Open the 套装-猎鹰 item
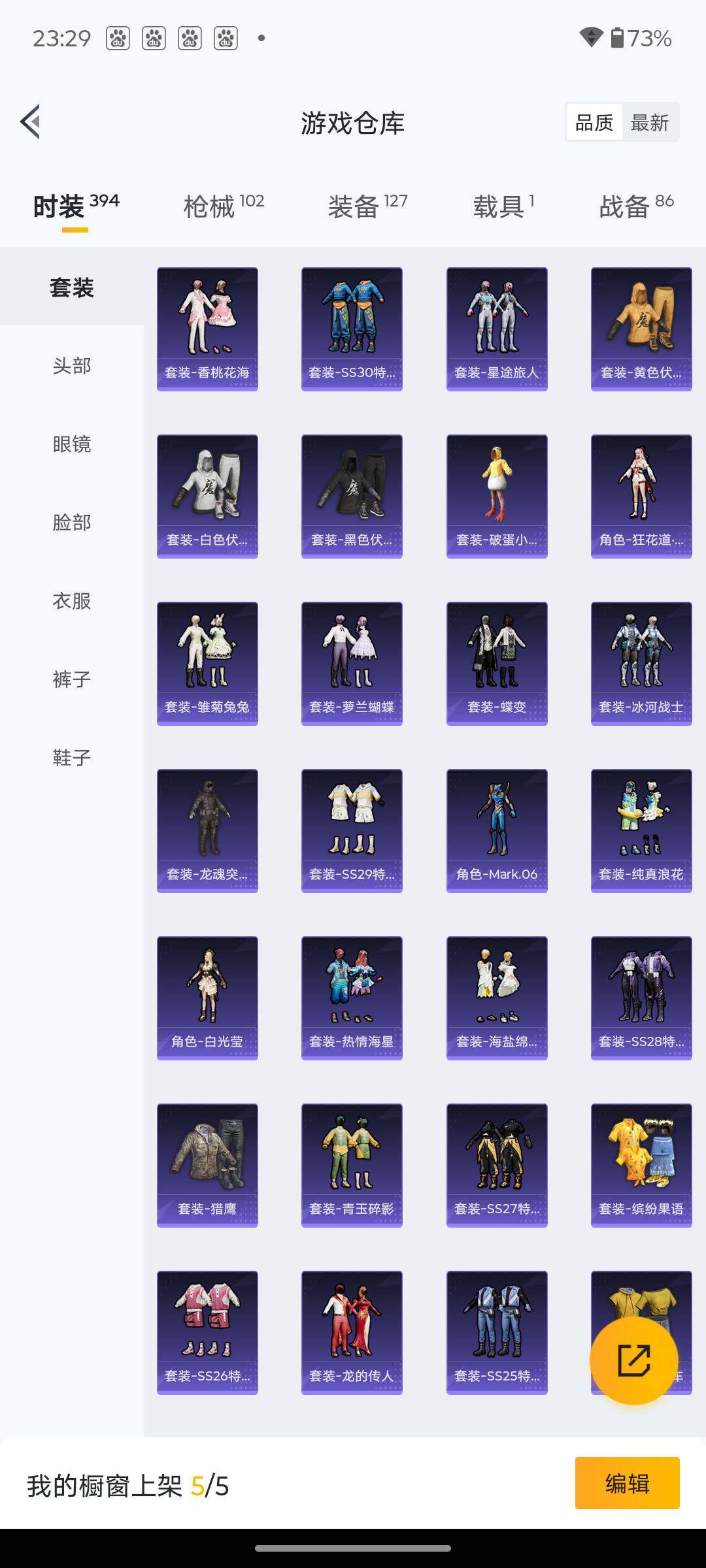This screenshot has height=1568, width=706. (x=207, y=1165)
